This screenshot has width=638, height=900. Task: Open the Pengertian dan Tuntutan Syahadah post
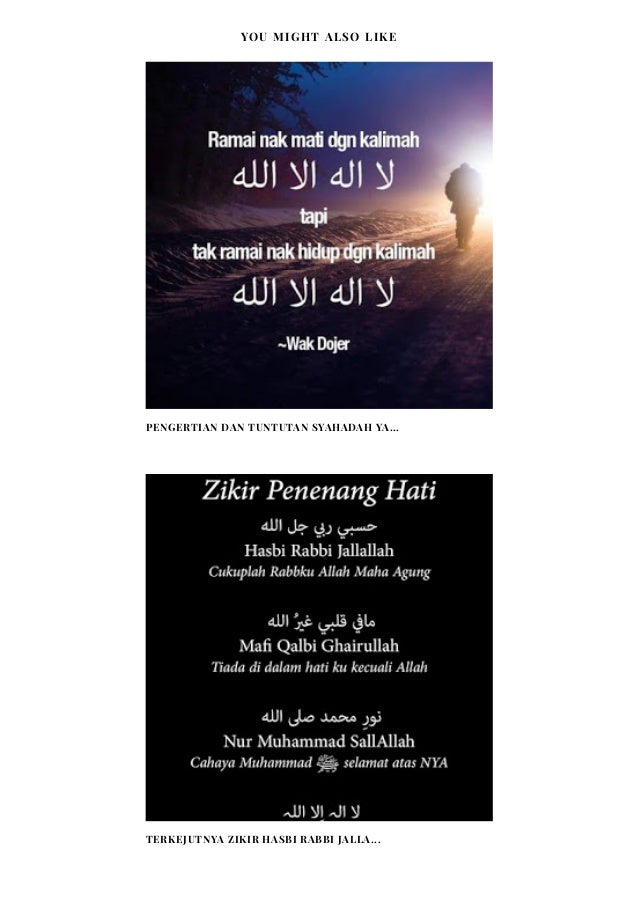coord(272,428)
